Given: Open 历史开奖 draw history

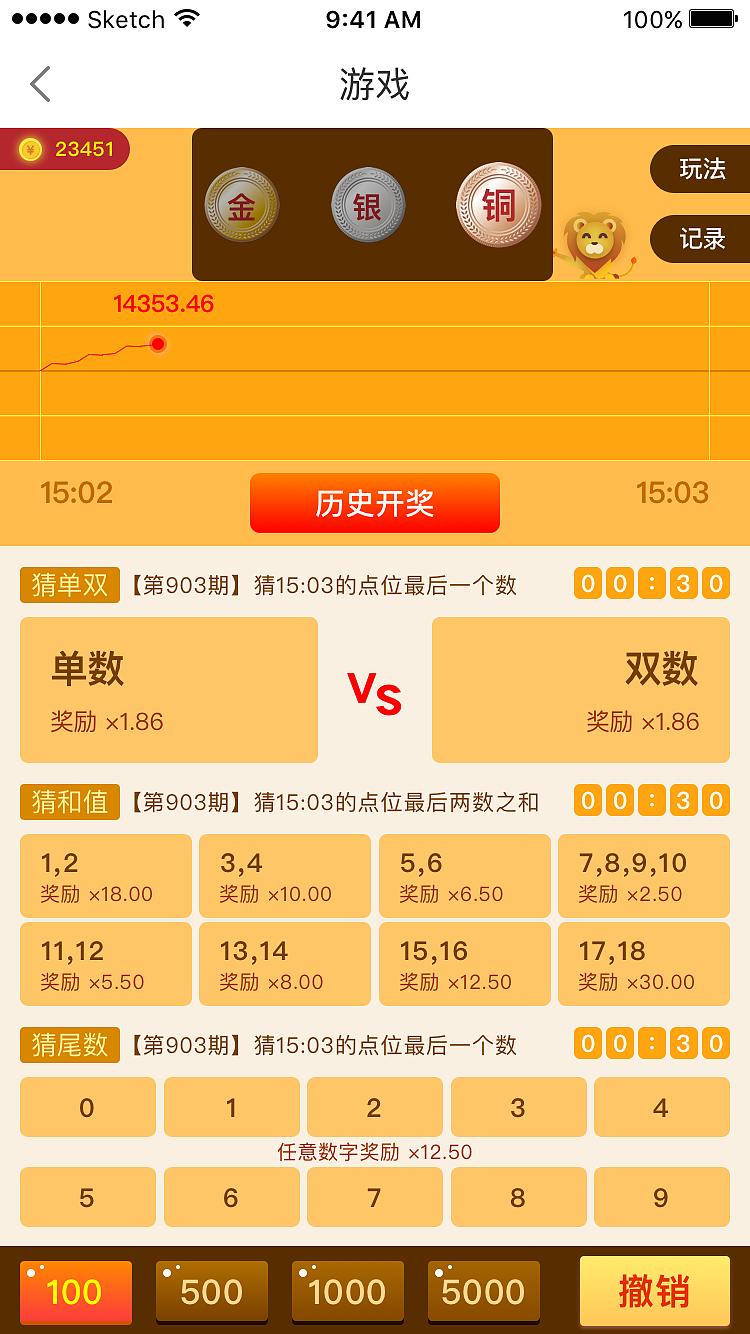Looking at the screenshot, I should 374,503.
